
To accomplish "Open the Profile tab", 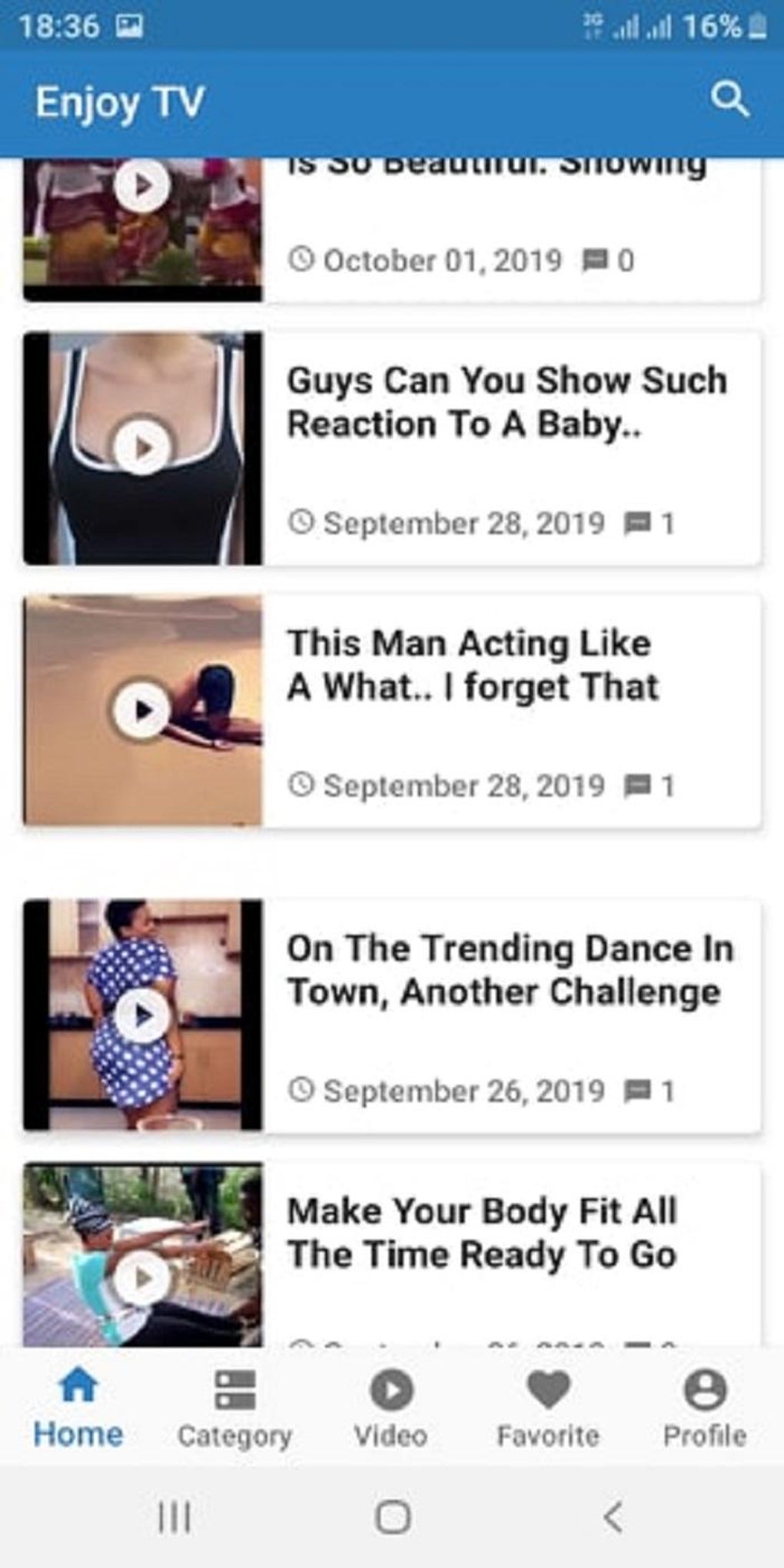I will pos(705,1408).
